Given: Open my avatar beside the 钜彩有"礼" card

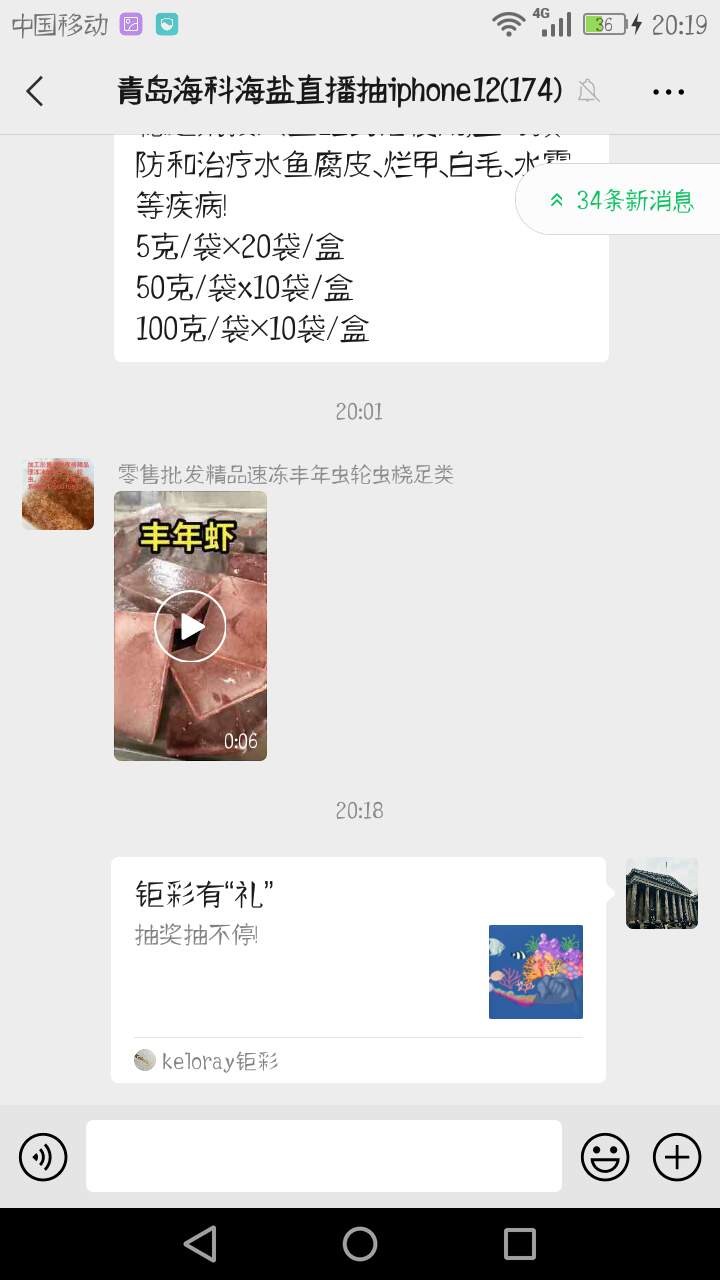Looking at the screenshot, I should click(x=661, y=893).
